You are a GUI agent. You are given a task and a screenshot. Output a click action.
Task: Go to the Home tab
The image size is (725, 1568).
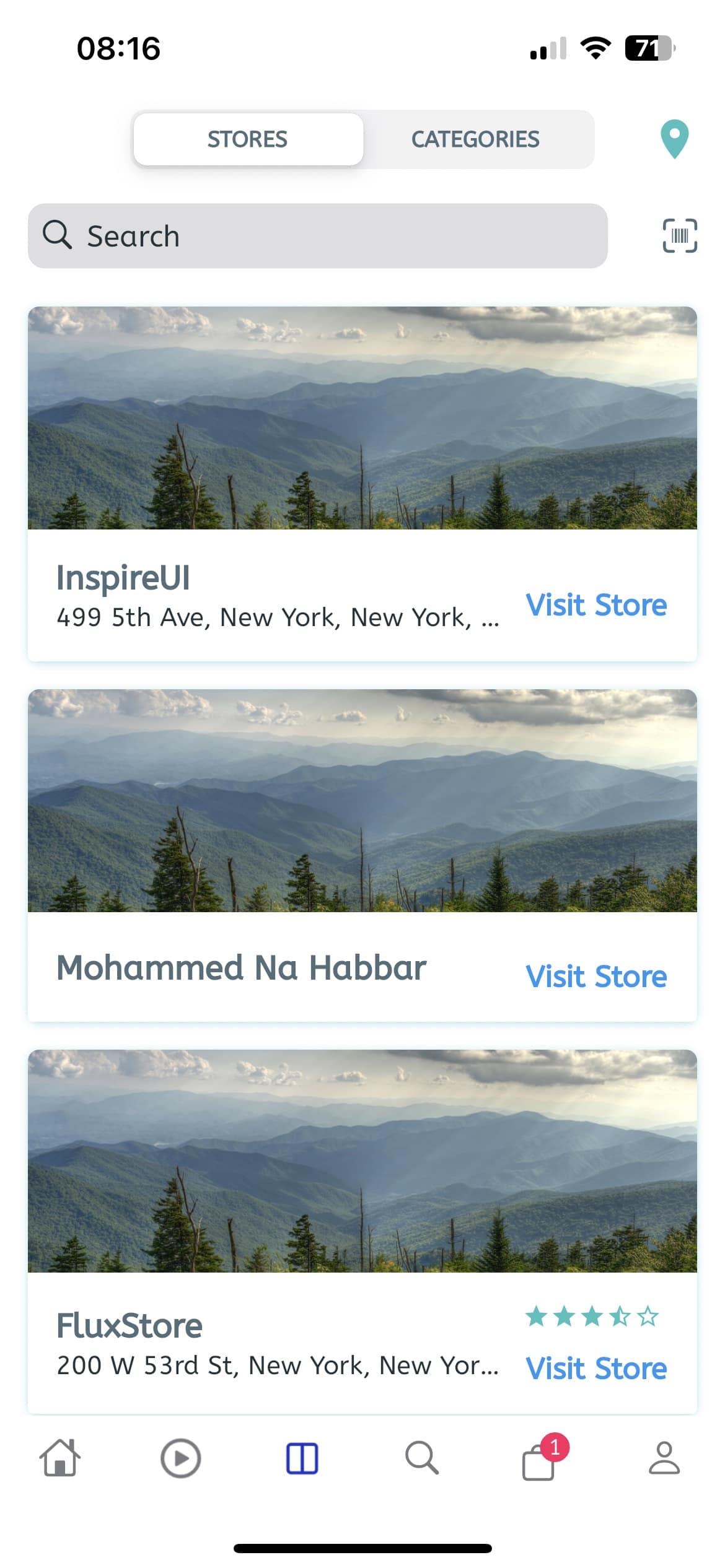pos(60,1458)
